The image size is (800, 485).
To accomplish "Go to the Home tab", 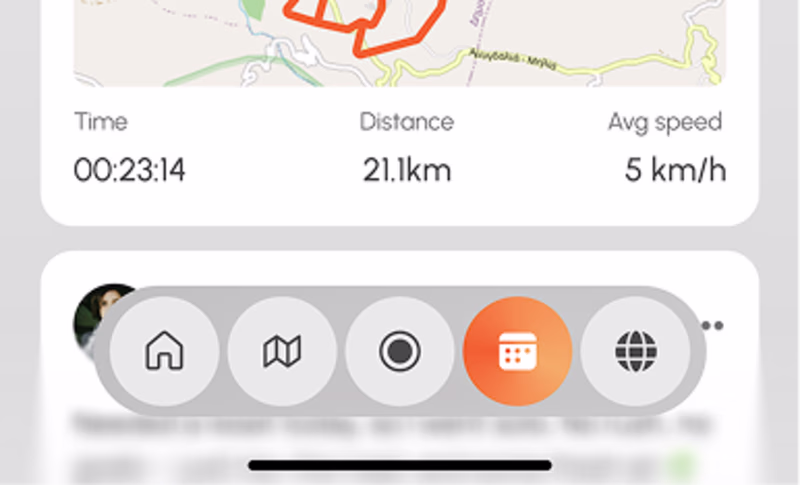I will click(165, 351).
